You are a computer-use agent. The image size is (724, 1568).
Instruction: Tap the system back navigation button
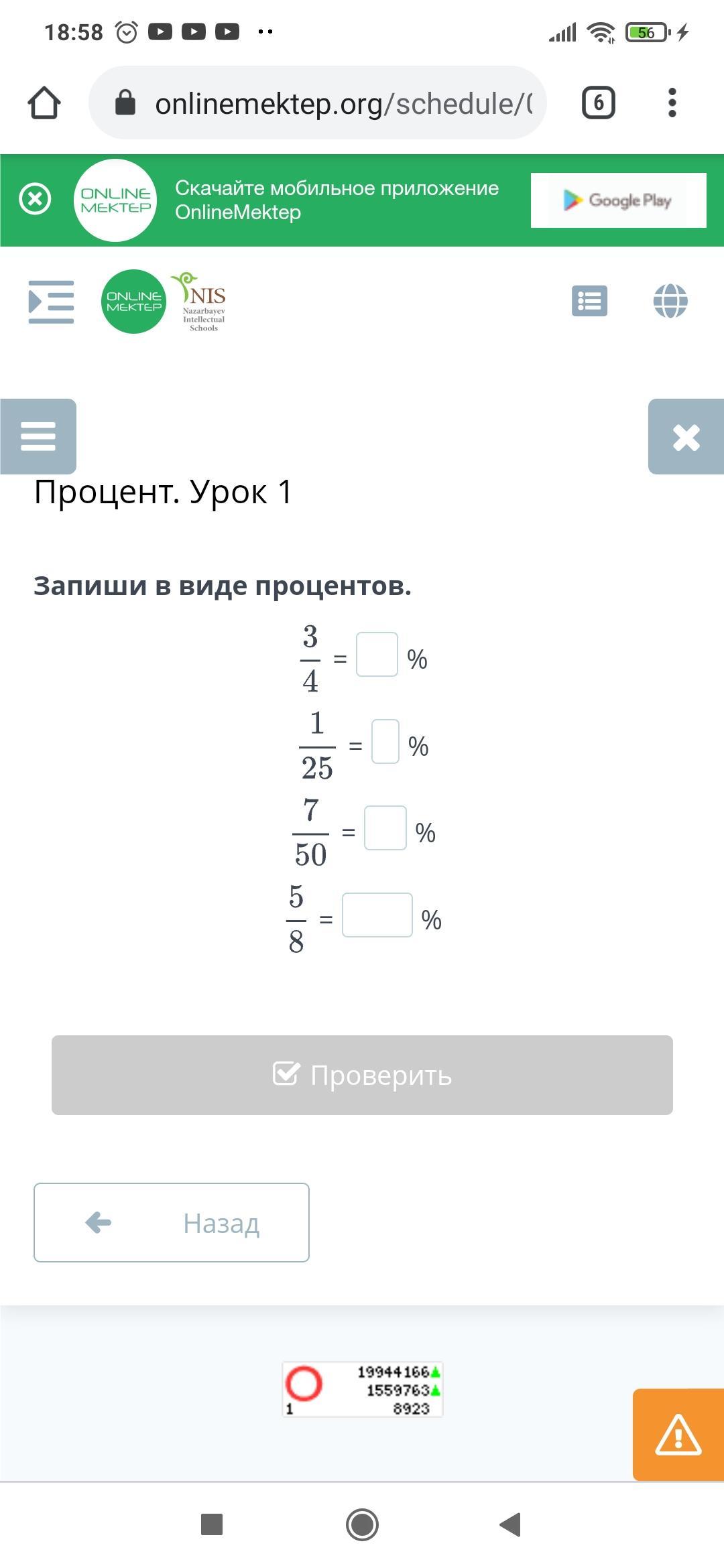pyautogui.click(x=511, y=1524)
